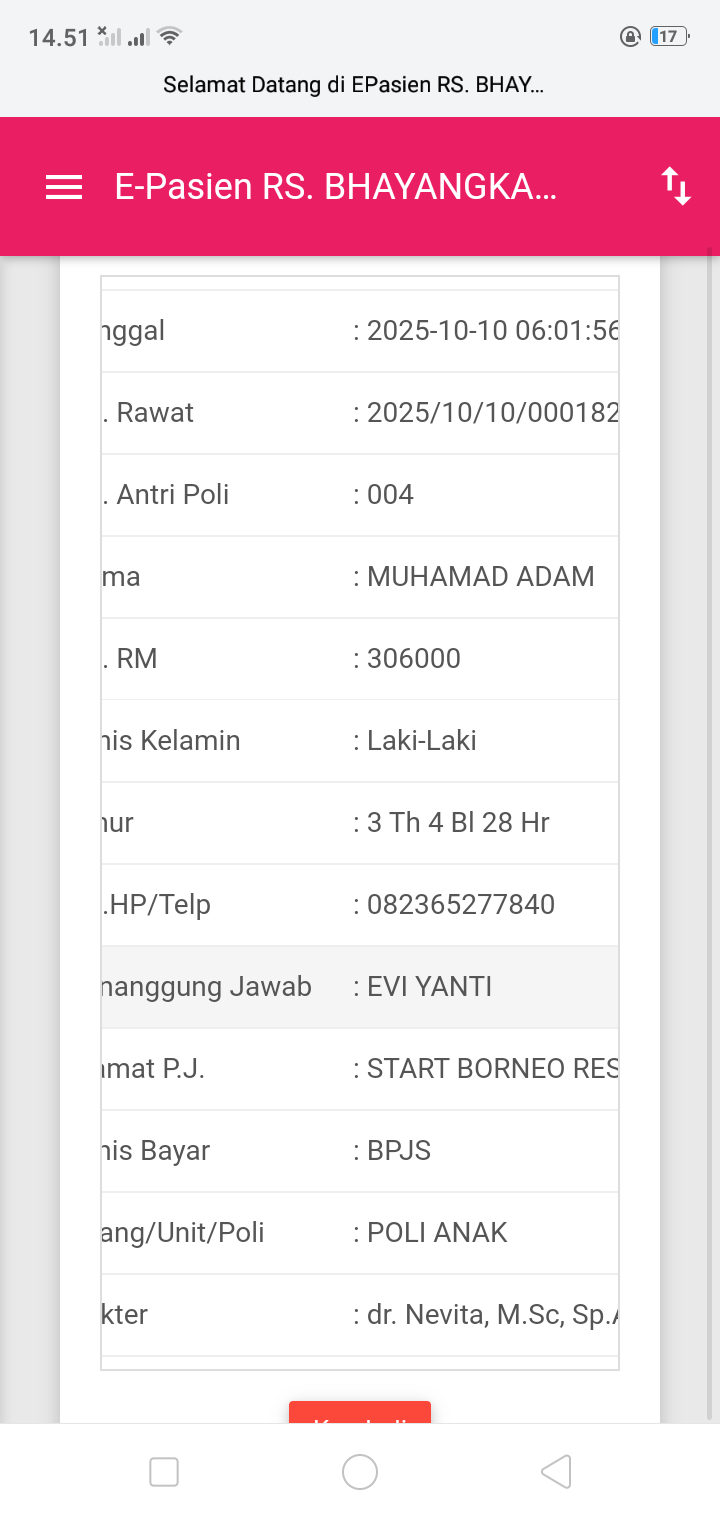The image size is (720, 1520).
Task: Go to the phone's home screen
Action: click(360, 1472)
